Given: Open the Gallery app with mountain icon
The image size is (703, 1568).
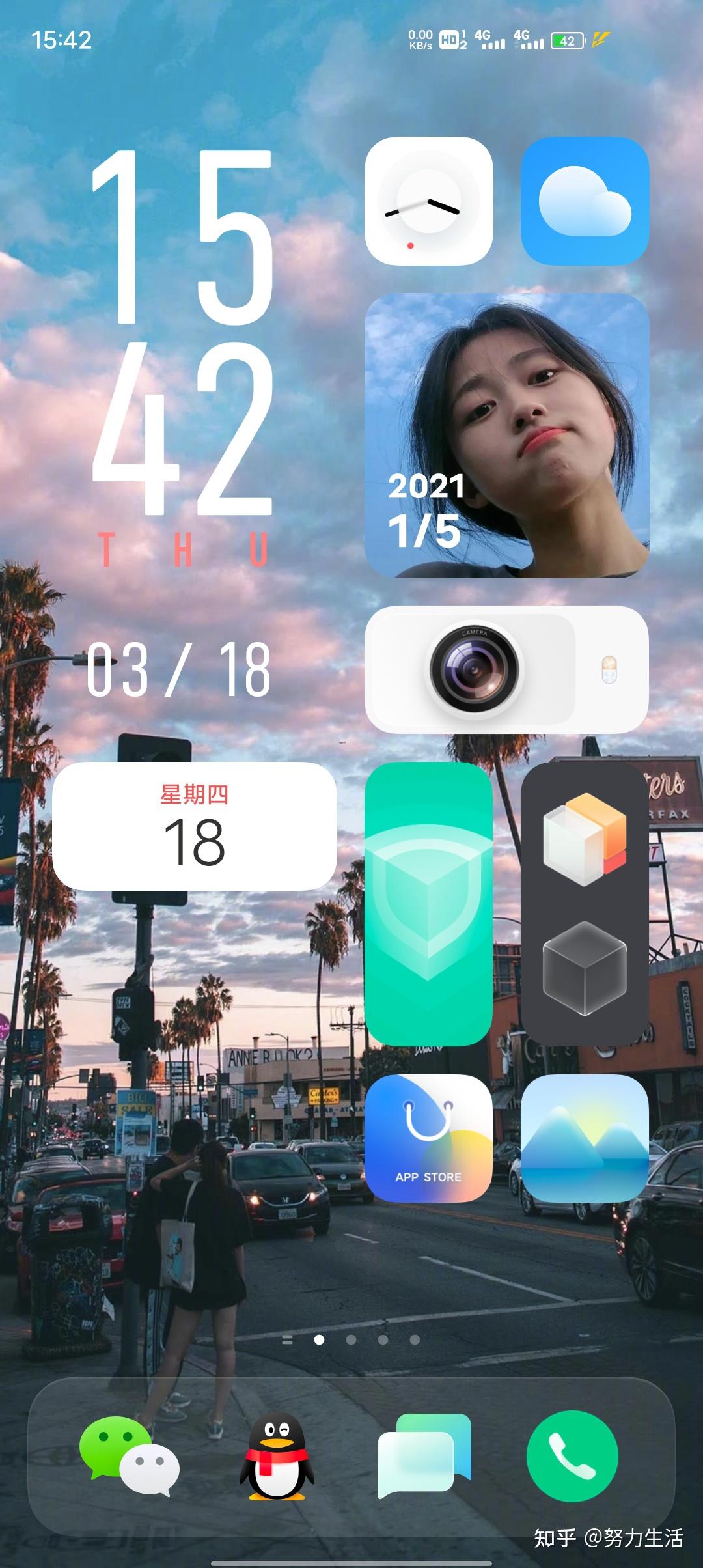Looking at the screenshot, I should click(x=585, y=1138).
